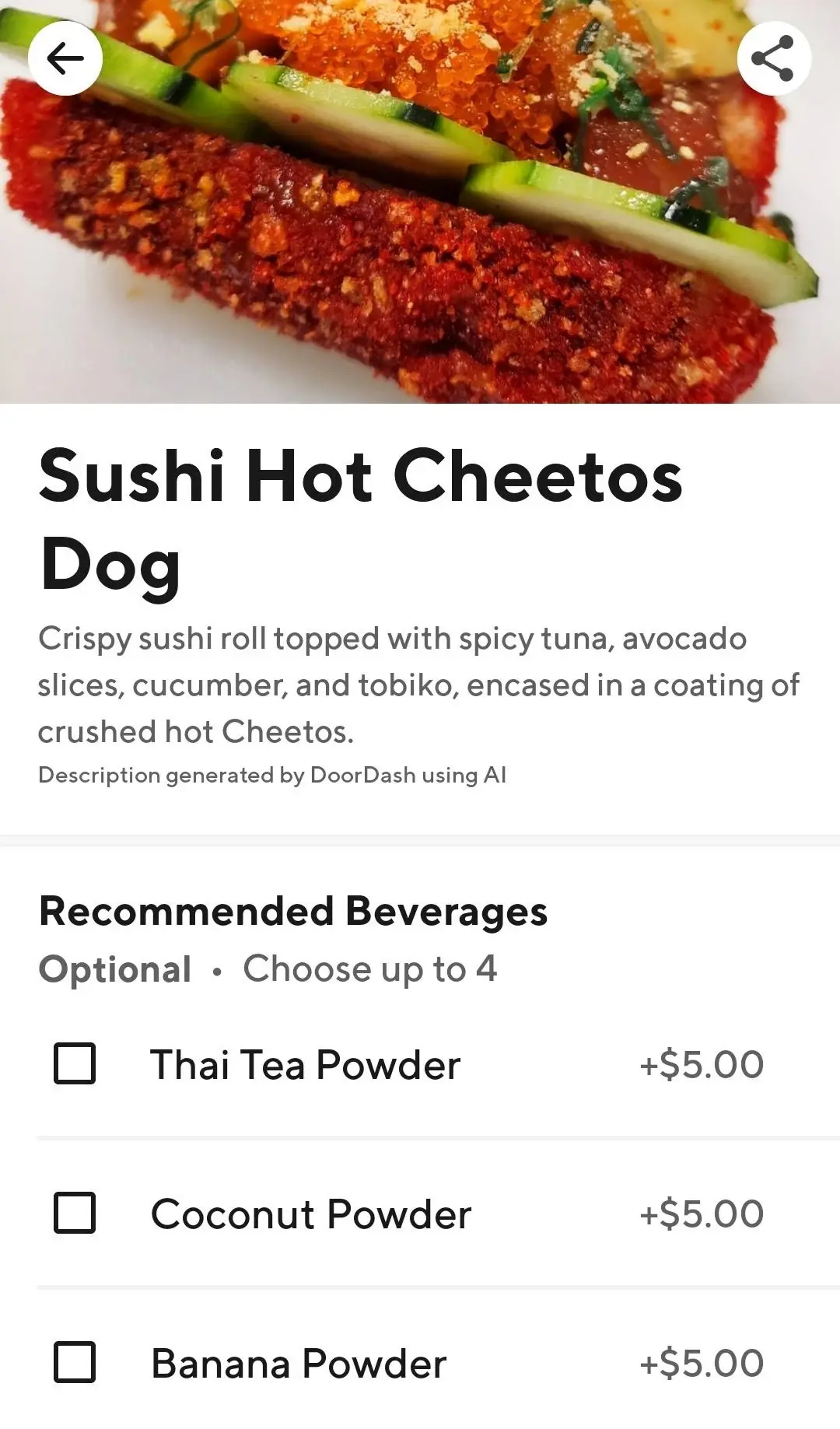Go back using the arrow button
The width and height of the screenshot is (840, 1429).
(x=65, y=58)
